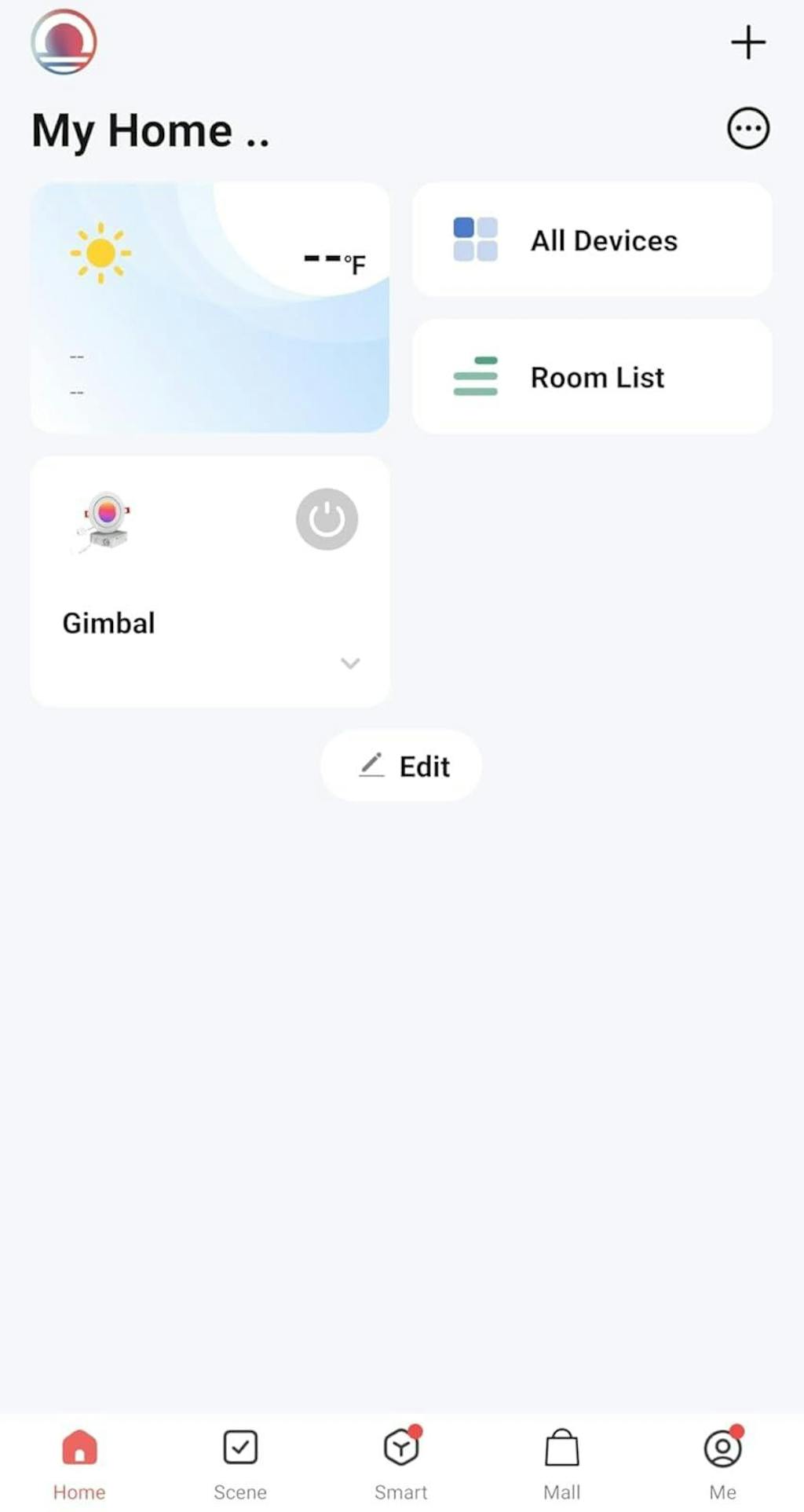Open the weather card
804x1512 pixels.
coord(210,307)
